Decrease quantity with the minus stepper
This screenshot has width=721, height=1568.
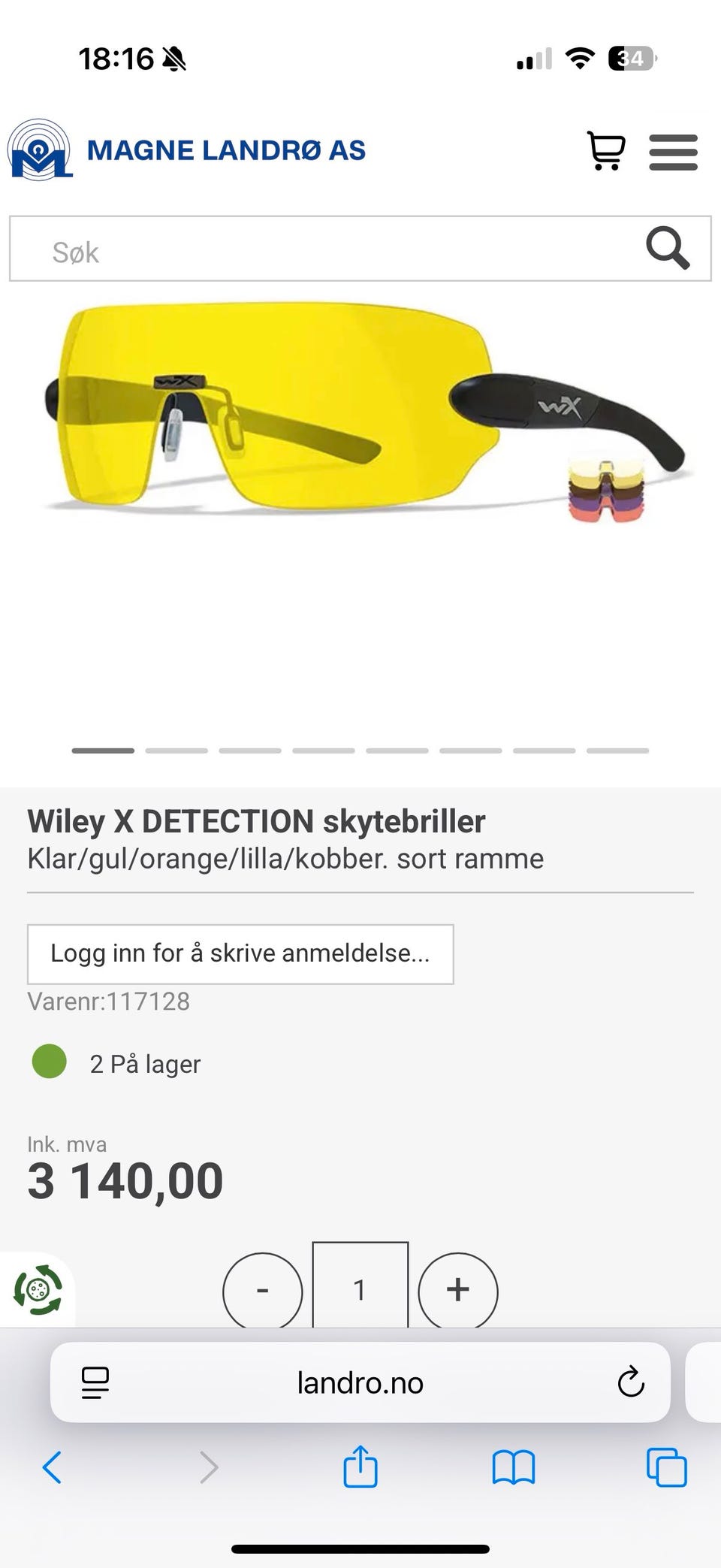(262, 1290)
